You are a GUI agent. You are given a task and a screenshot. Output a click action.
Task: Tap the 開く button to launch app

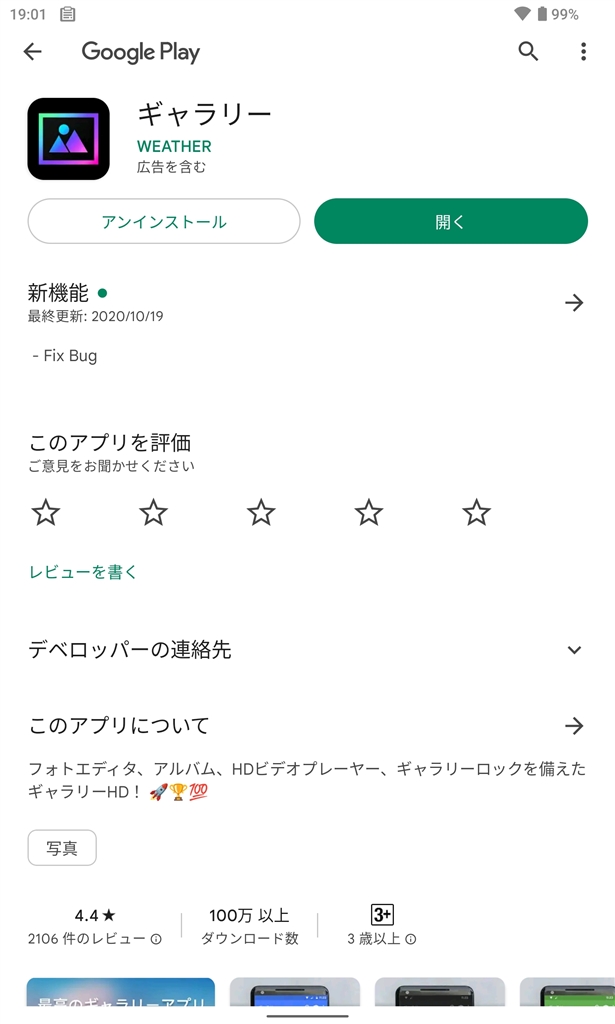click(450, 221)
